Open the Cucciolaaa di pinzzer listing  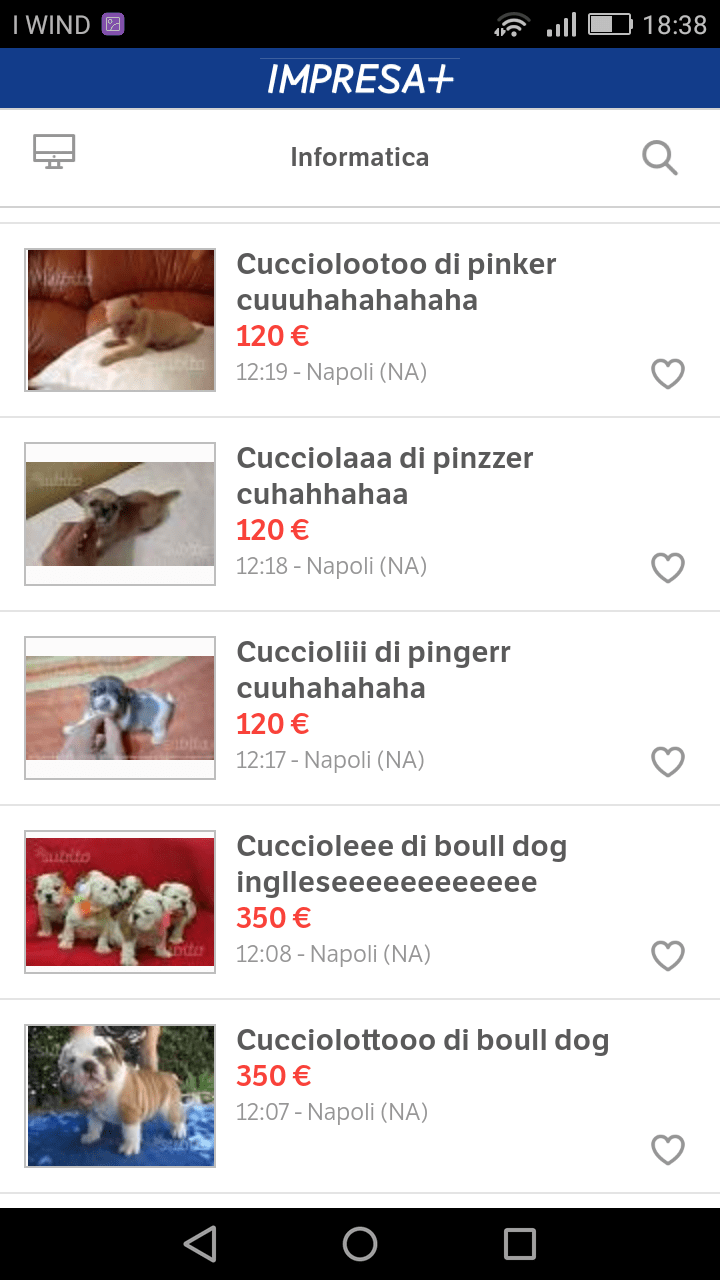(385, 476)
